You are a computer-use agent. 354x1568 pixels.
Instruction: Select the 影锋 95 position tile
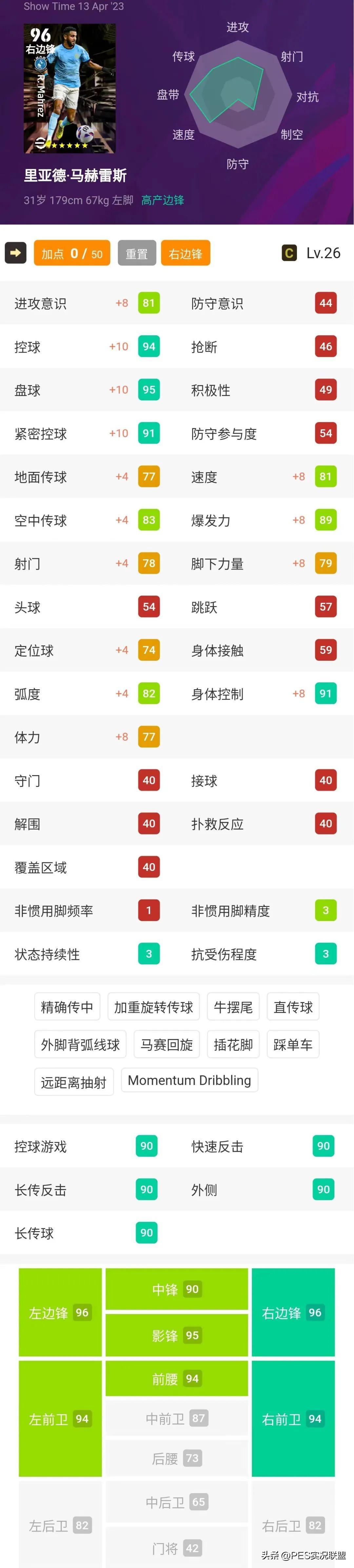176,1335
